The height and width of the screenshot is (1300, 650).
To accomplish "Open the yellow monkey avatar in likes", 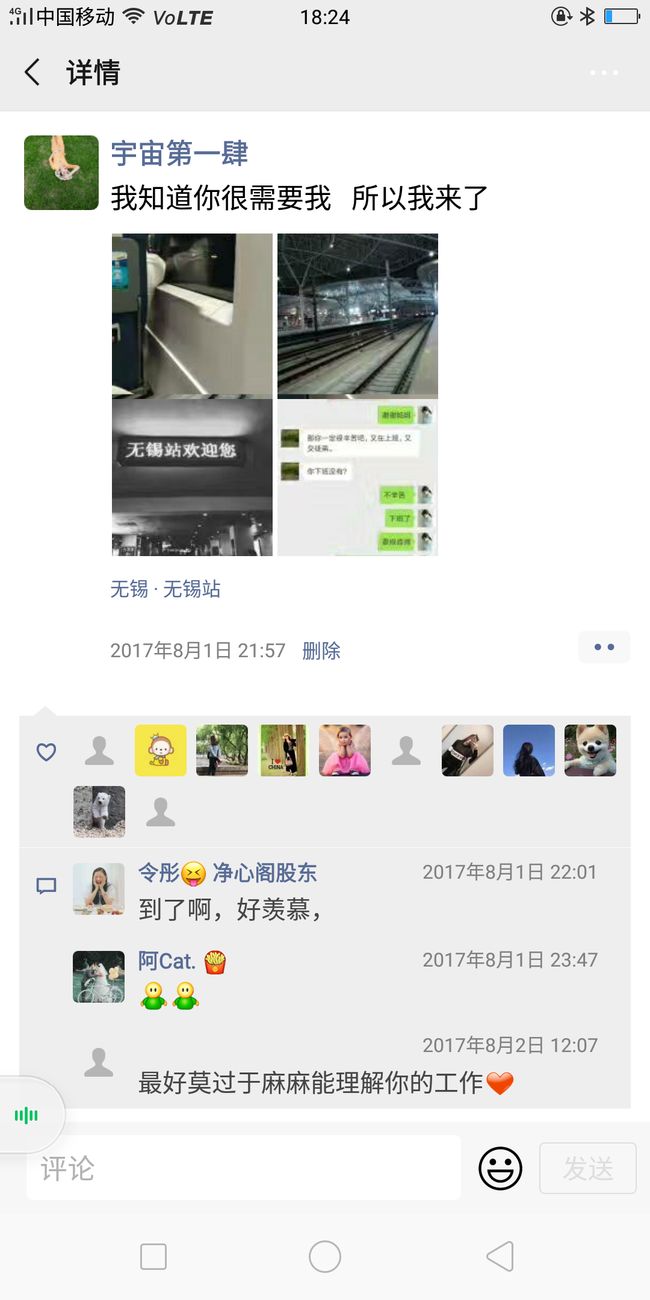I will click(x=161, y=751).
